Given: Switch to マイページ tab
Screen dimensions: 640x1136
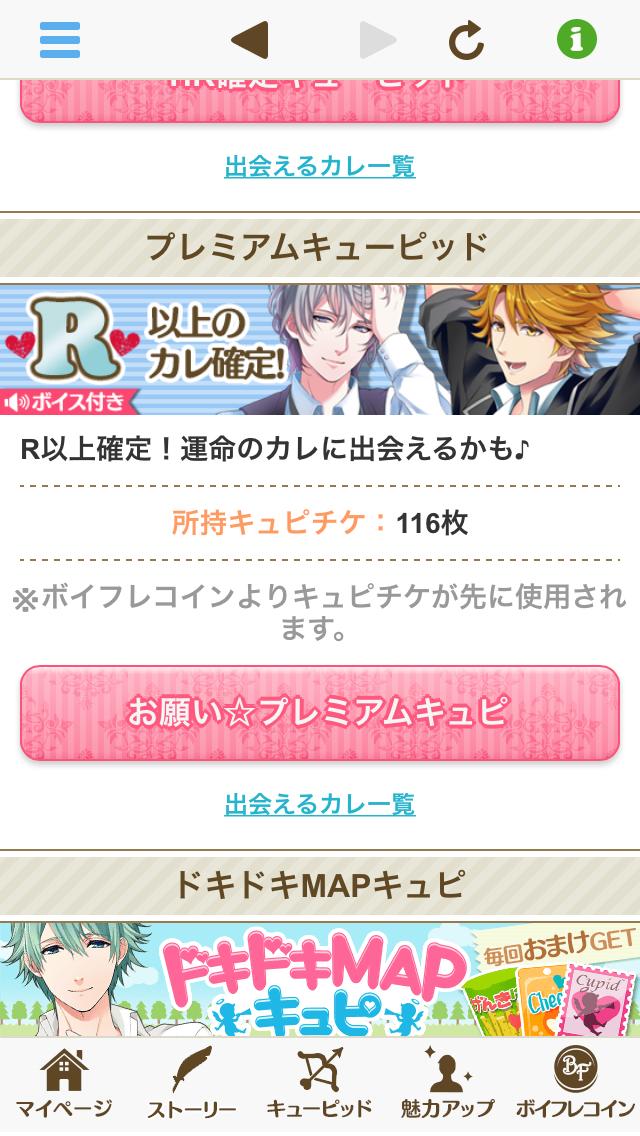Looking at the screenshot, I should [64, 1085].
